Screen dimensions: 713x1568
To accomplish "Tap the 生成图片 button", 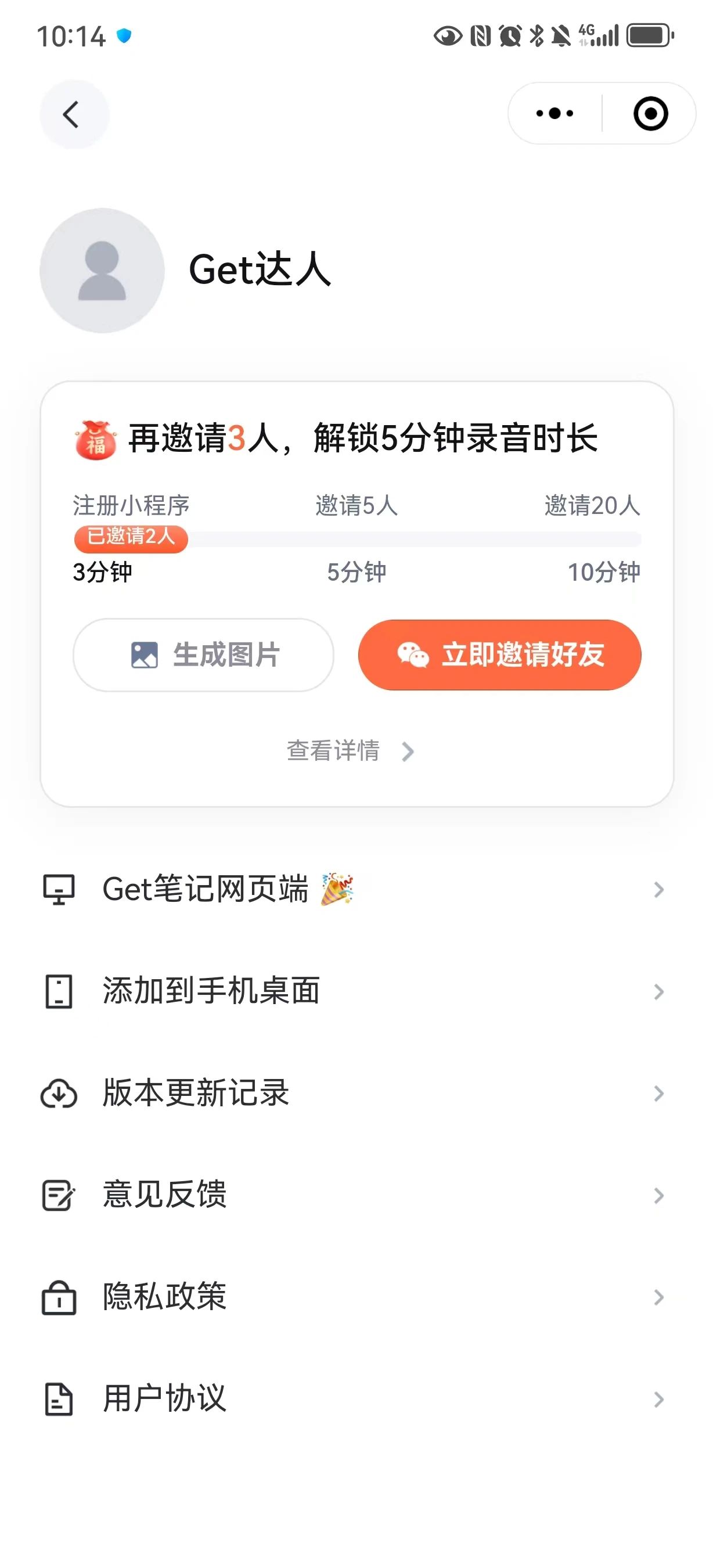I will 203,655.
